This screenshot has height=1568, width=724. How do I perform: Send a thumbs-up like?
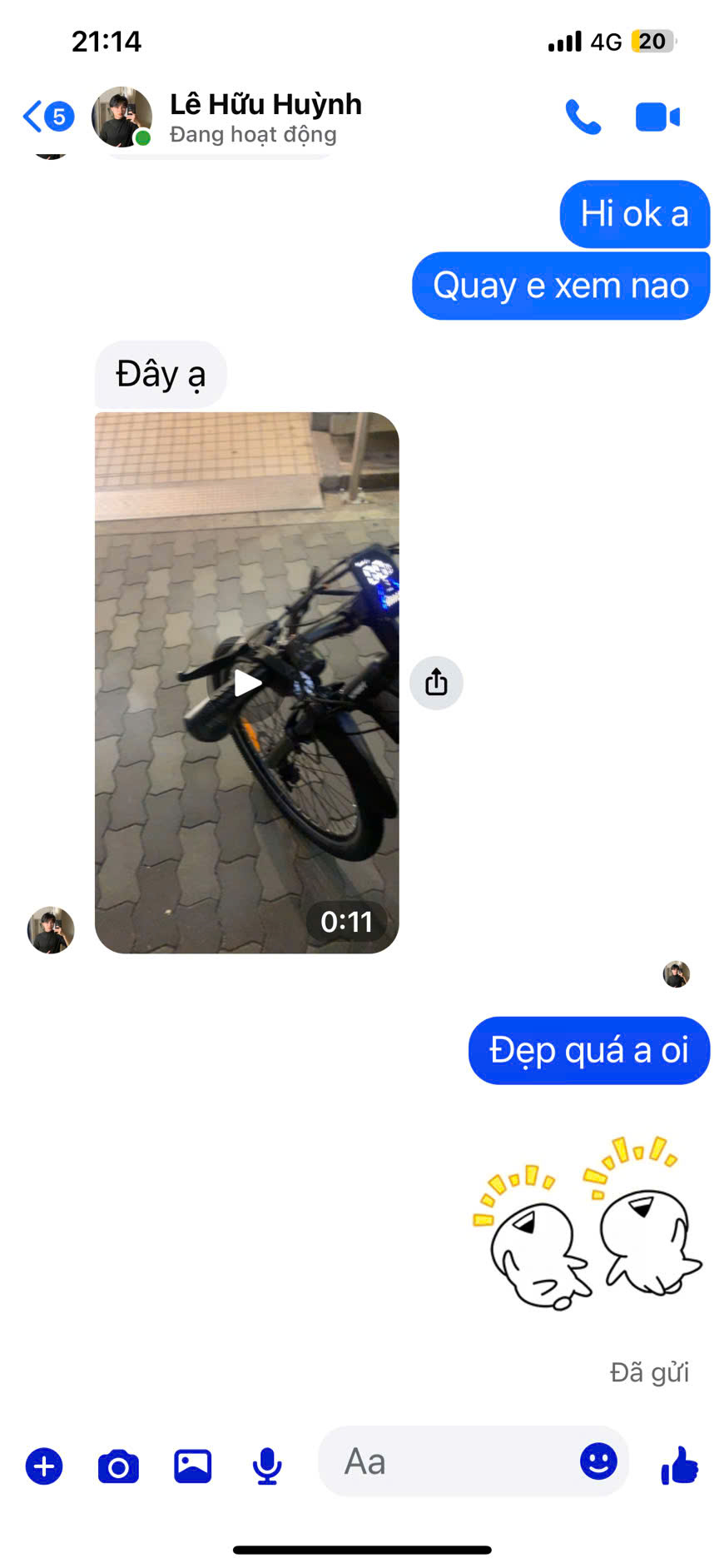pos(680,1466)
